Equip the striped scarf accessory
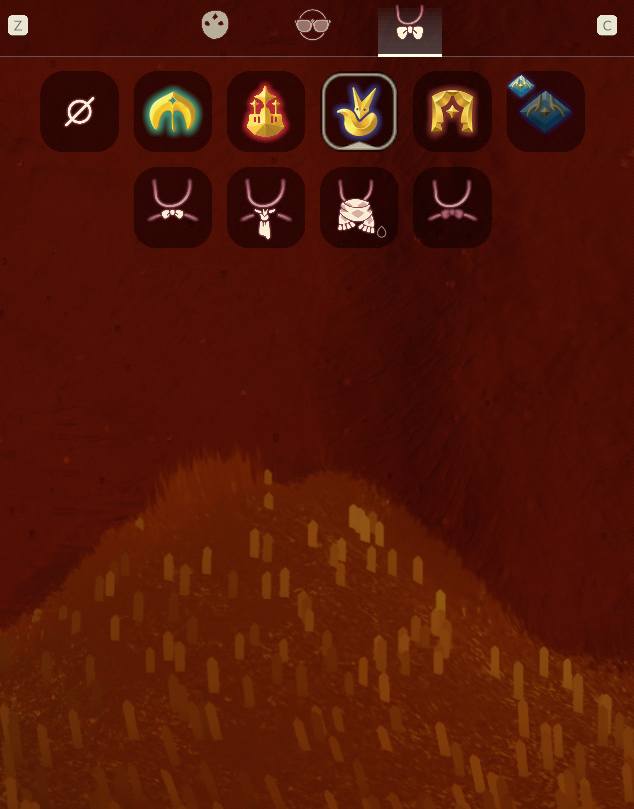 [359, 207]
